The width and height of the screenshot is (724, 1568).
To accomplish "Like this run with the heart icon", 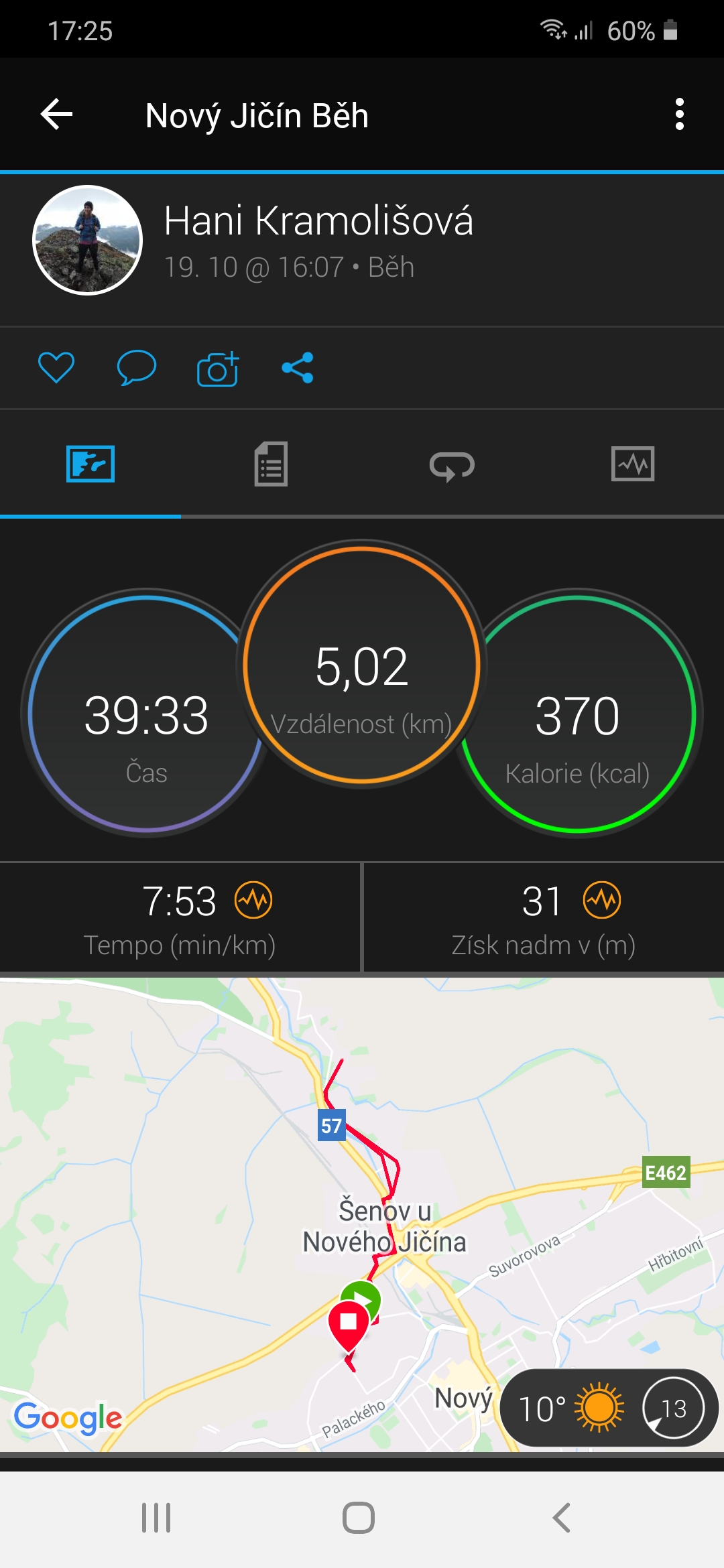I will click(x=56, y=367).
